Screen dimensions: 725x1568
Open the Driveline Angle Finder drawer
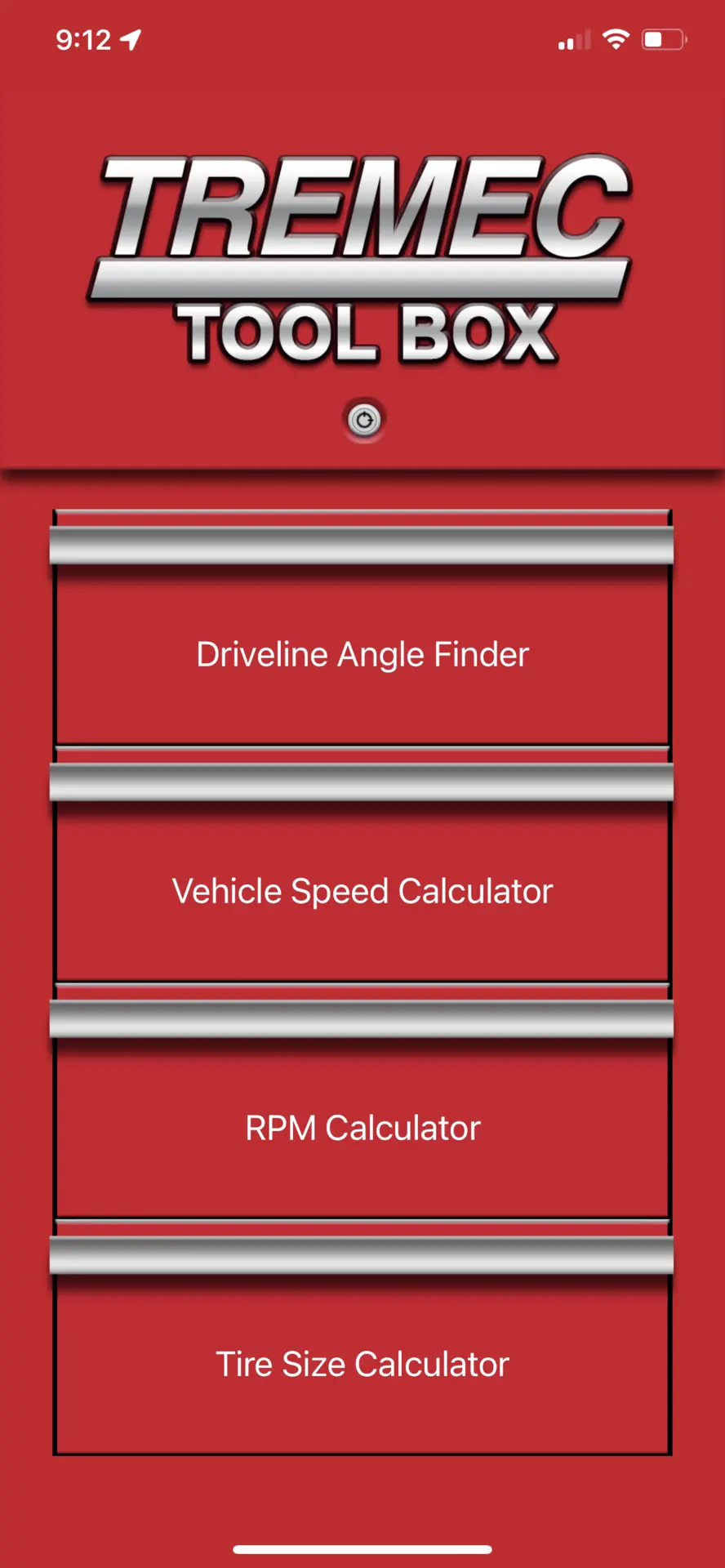pyautogui.click(x=362, y=627)
